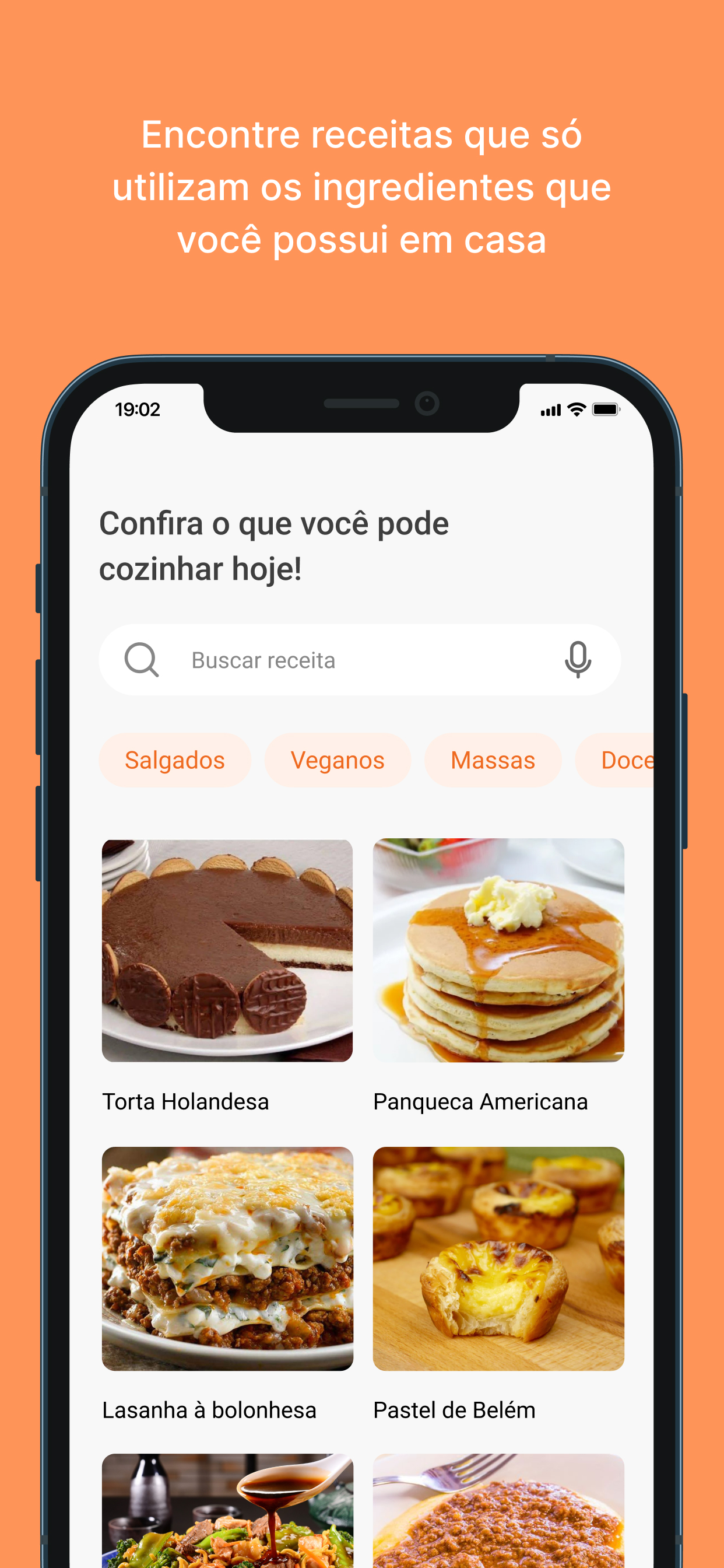Select the partially visible Doces filter
The width and height of the screenshot is (724, 1568).
(627, 759)
